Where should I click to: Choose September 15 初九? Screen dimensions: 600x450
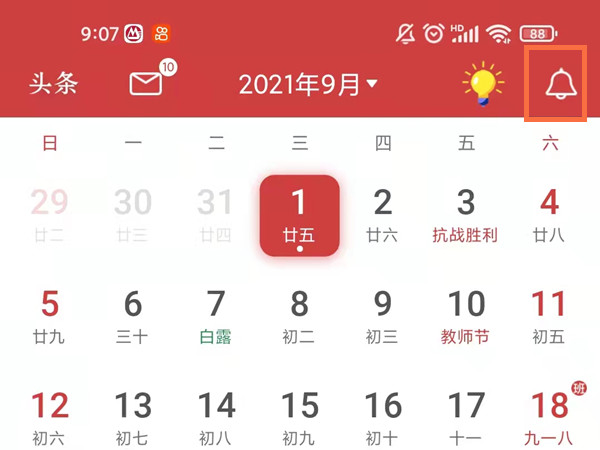click(299, 415)
